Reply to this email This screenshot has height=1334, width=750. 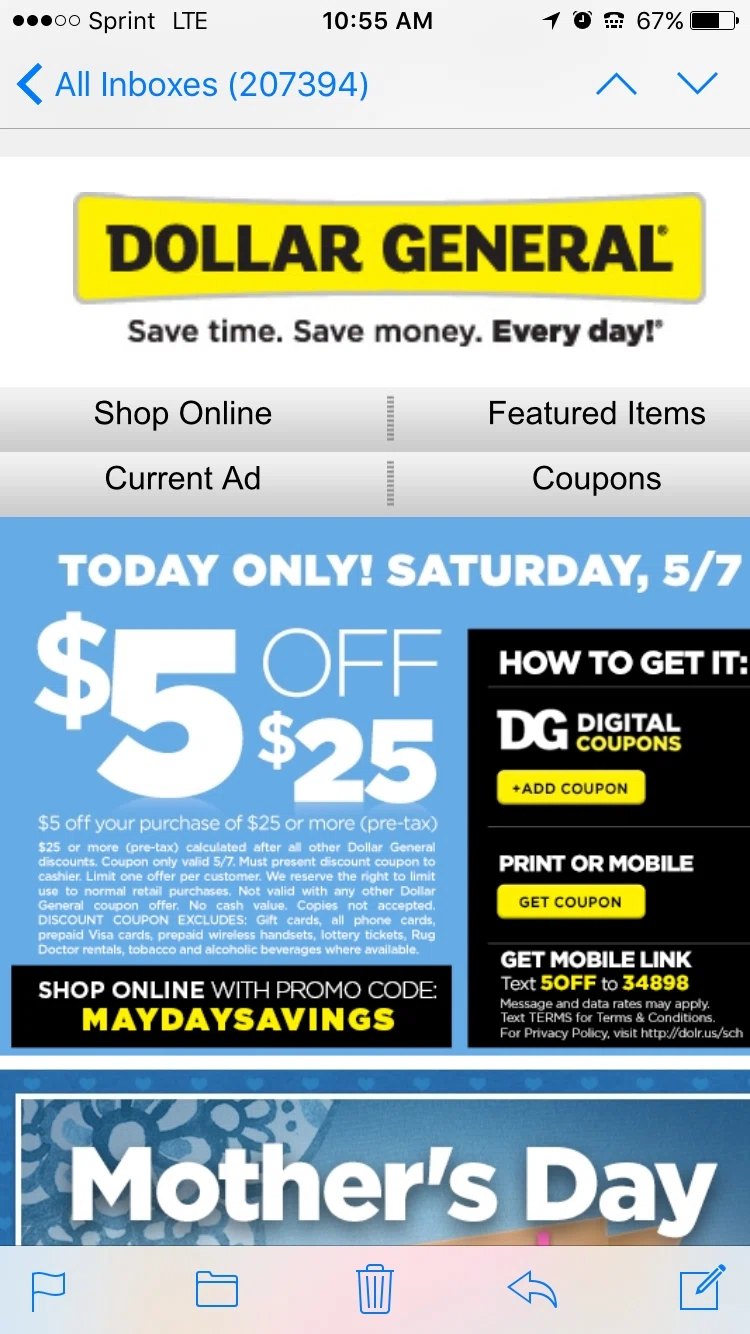pos(532,1289)
